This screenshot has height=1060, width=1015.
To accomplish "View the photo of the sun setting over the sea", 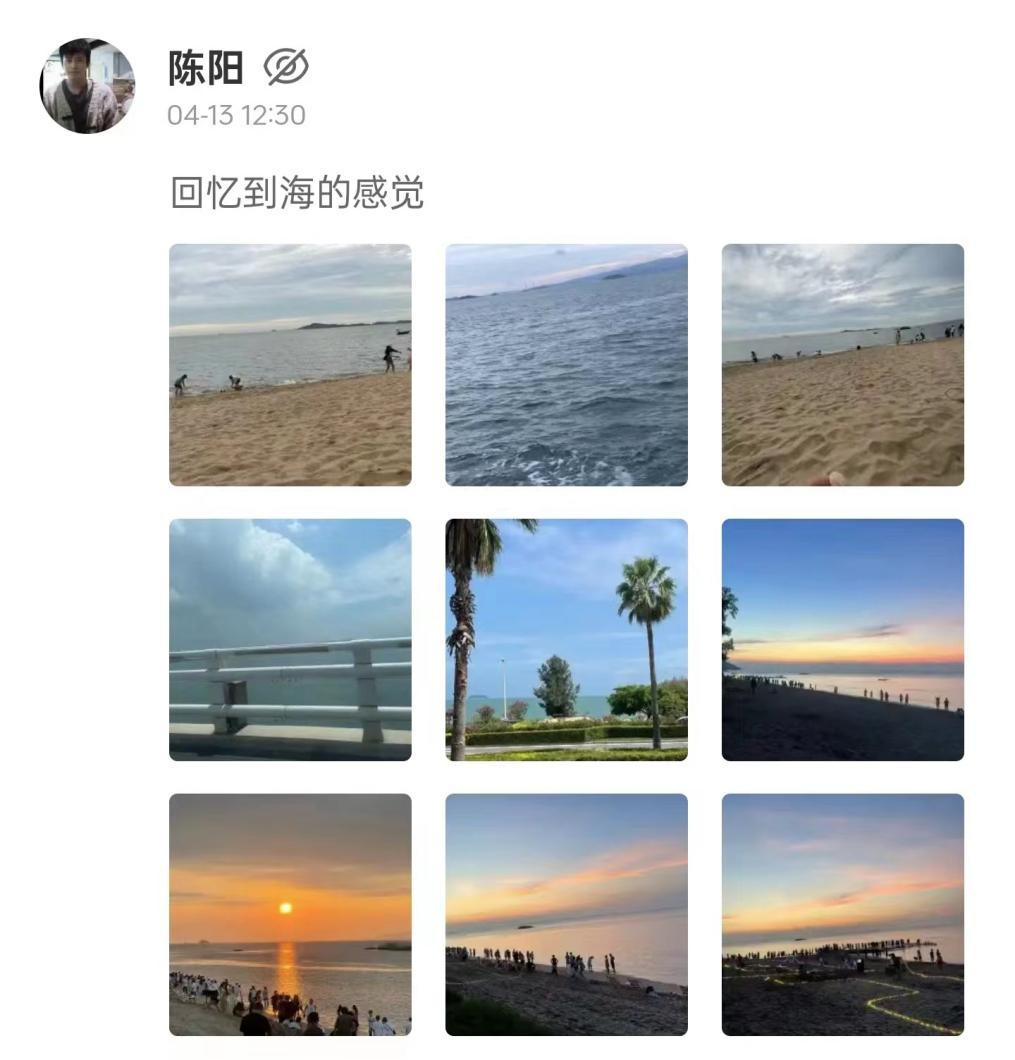I will click(x=290, y=914).
